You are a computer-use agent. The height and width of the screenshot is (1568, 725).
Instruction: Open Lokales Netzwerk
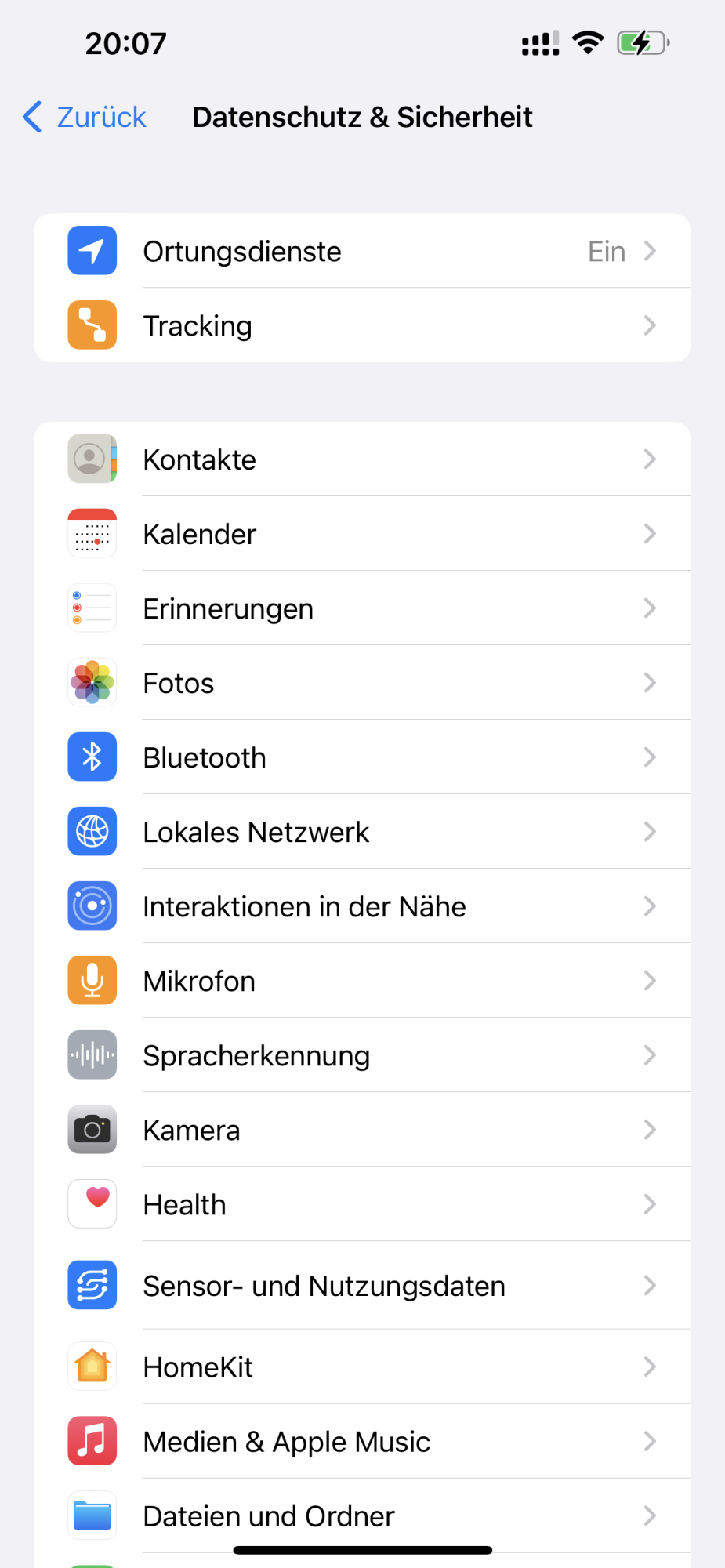pyautogui.click(x=362, y=832)
